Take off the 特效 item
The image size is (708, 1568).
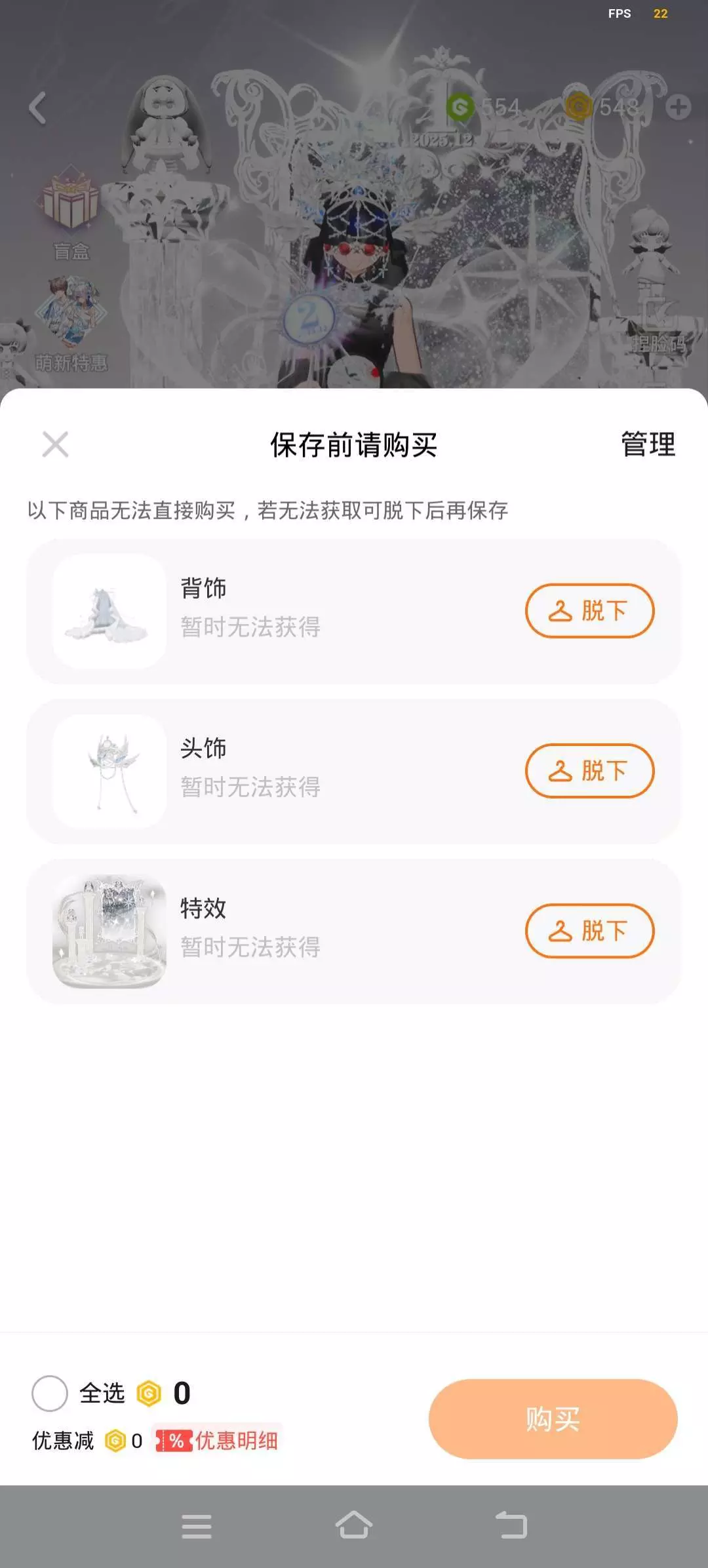[589, 931]
